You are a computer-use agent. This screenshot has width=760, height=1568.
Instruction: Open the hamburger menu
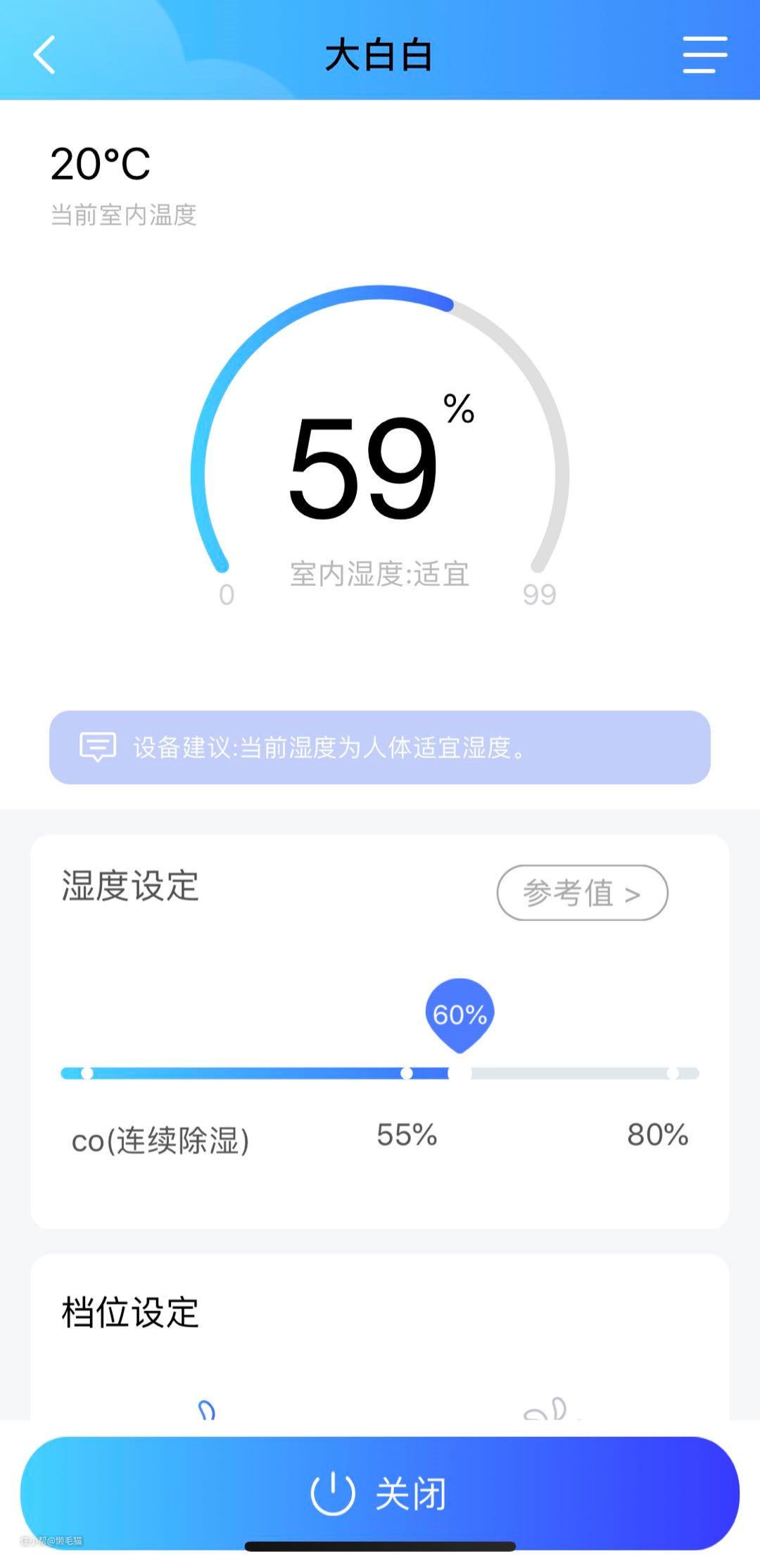pos(704,55)
